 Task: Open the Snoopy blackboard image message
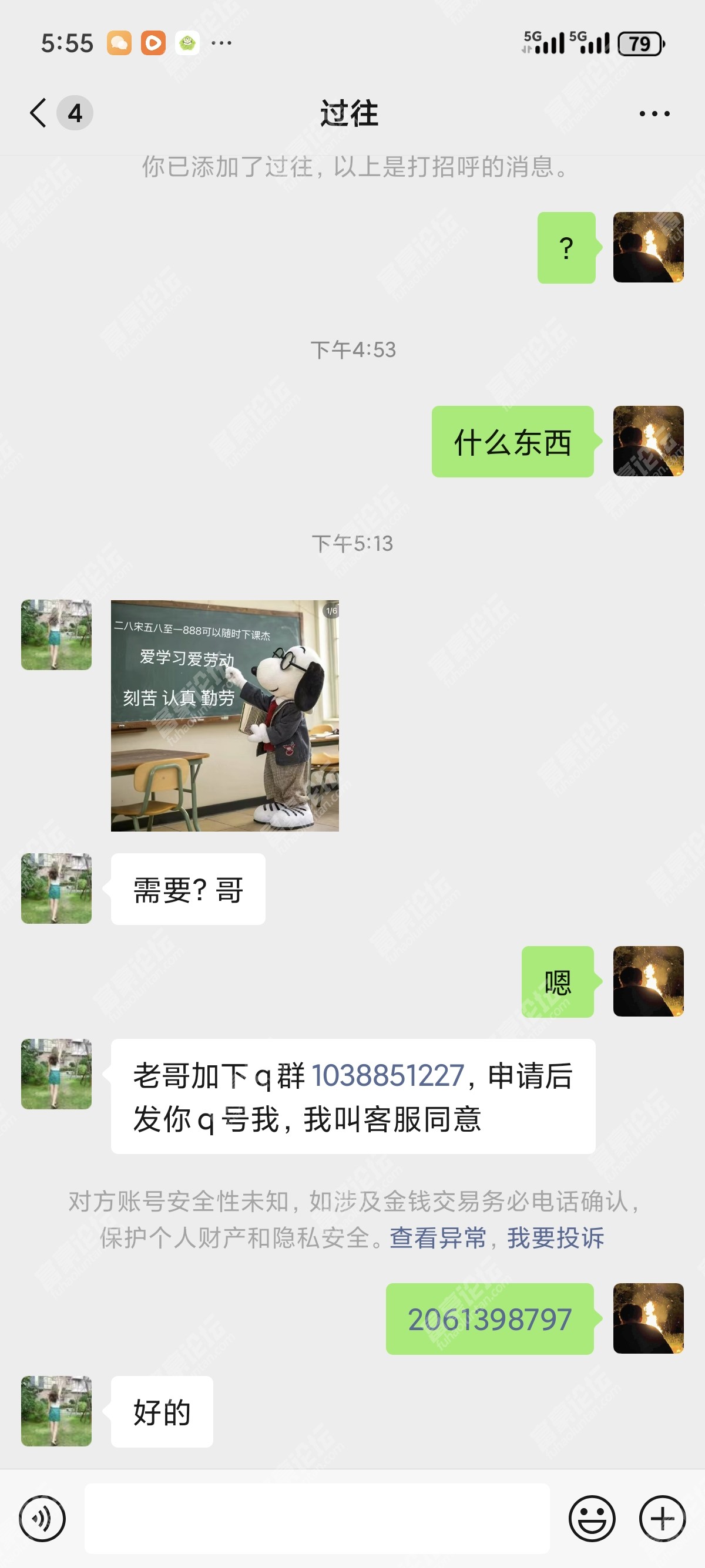[224, 715]
